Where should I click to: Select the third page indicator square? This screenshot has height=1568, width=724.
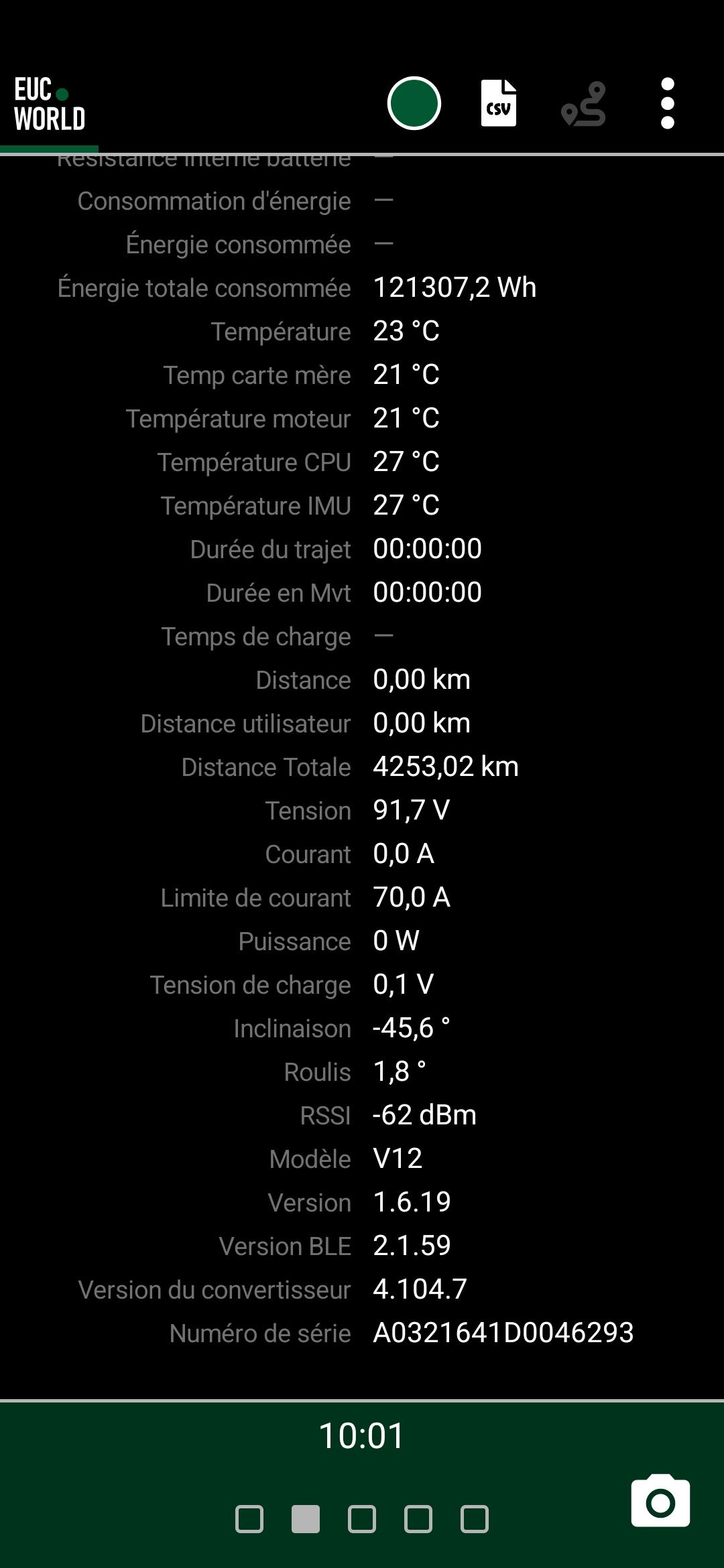362,1519
